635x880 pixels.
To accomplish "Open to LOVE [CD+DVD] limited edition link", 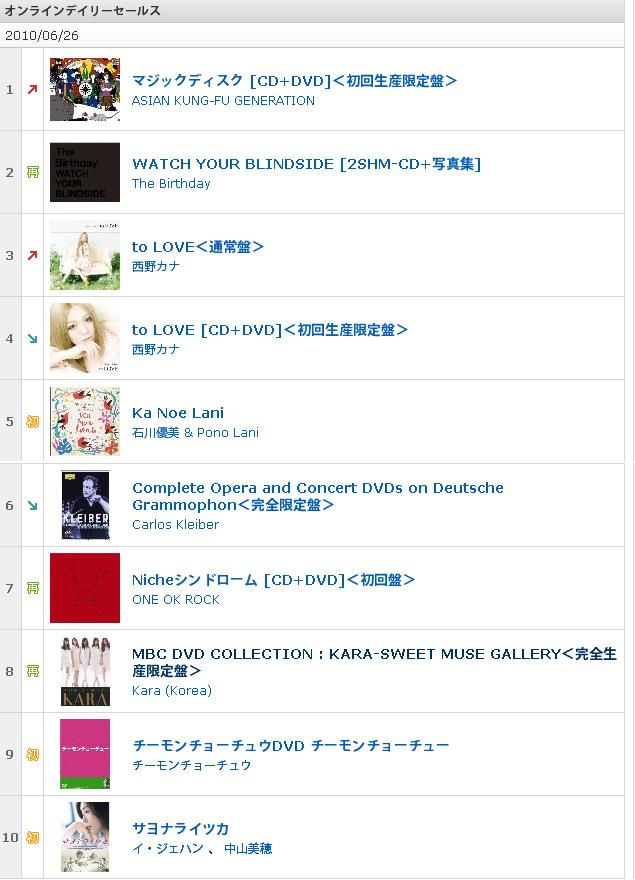I will 270,330.
